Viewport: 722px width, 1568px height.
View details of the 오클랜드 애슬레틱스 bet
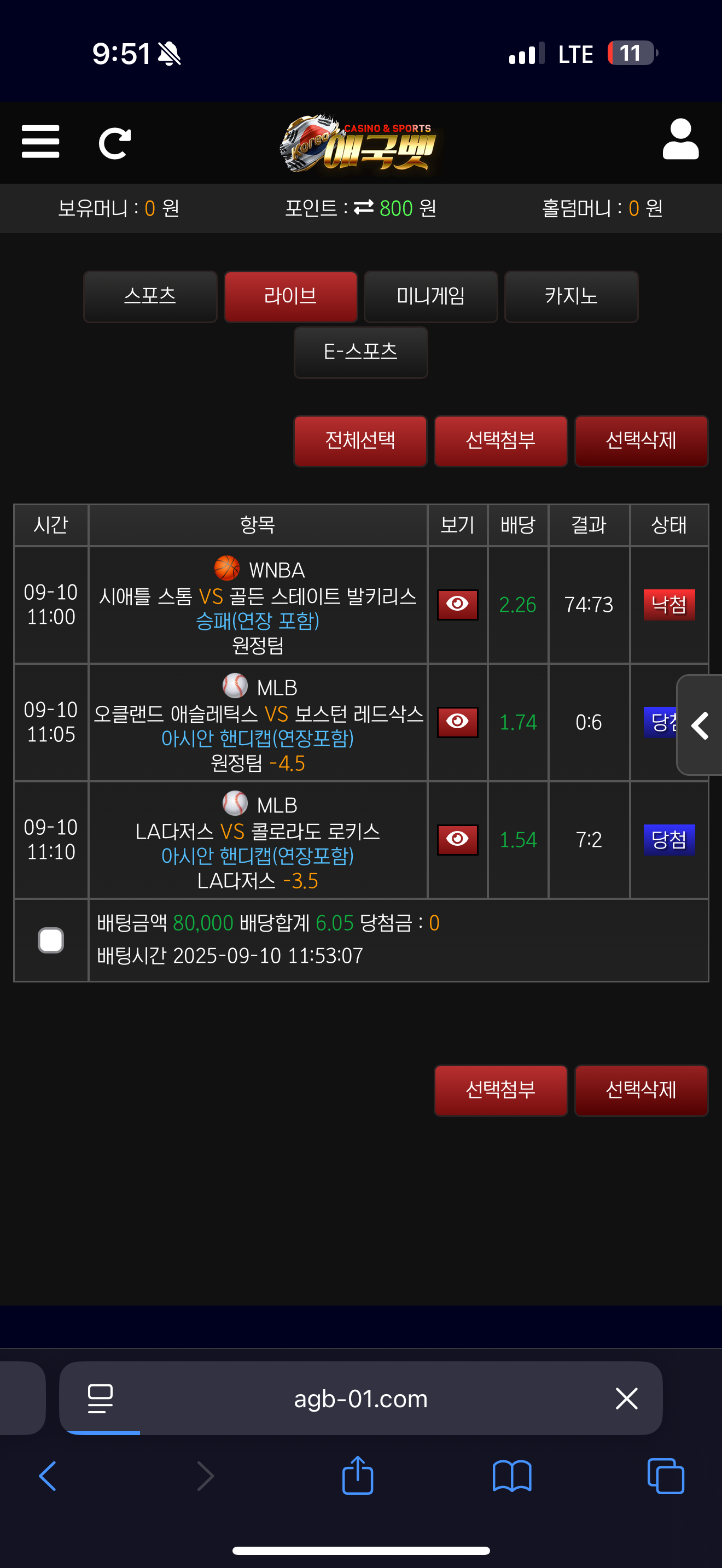coord(457,722)
